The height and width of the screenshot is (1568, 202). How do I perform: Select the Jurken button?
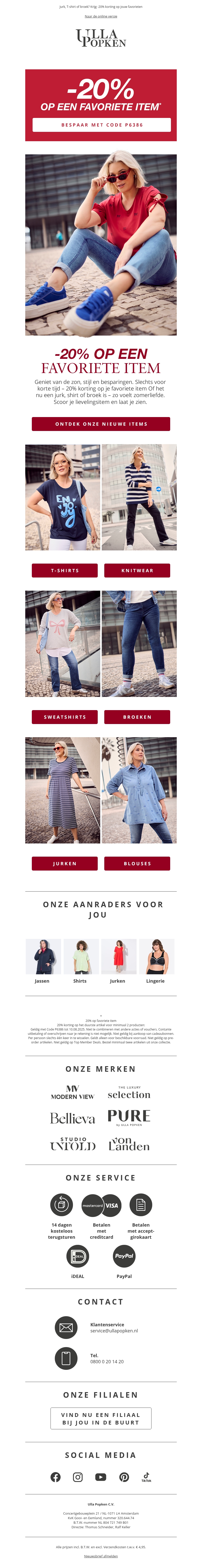(x=64, y=863)
